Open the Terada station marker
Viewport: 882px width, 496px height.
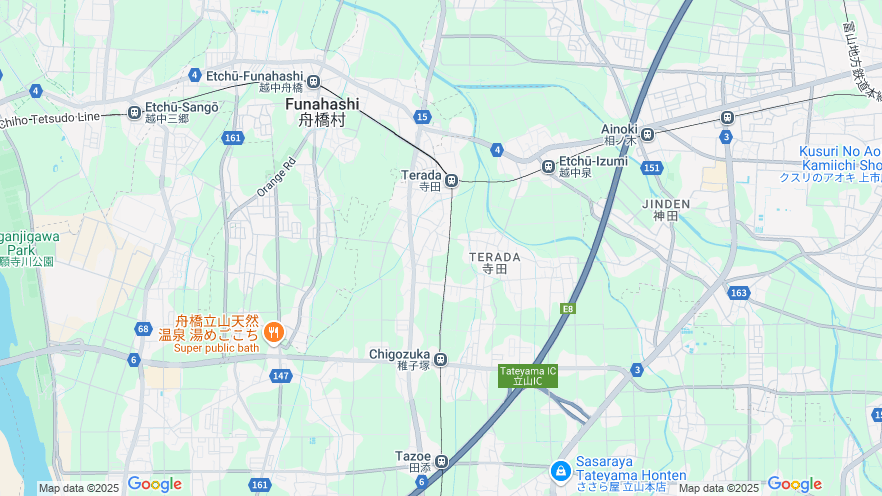coord(452,181)
